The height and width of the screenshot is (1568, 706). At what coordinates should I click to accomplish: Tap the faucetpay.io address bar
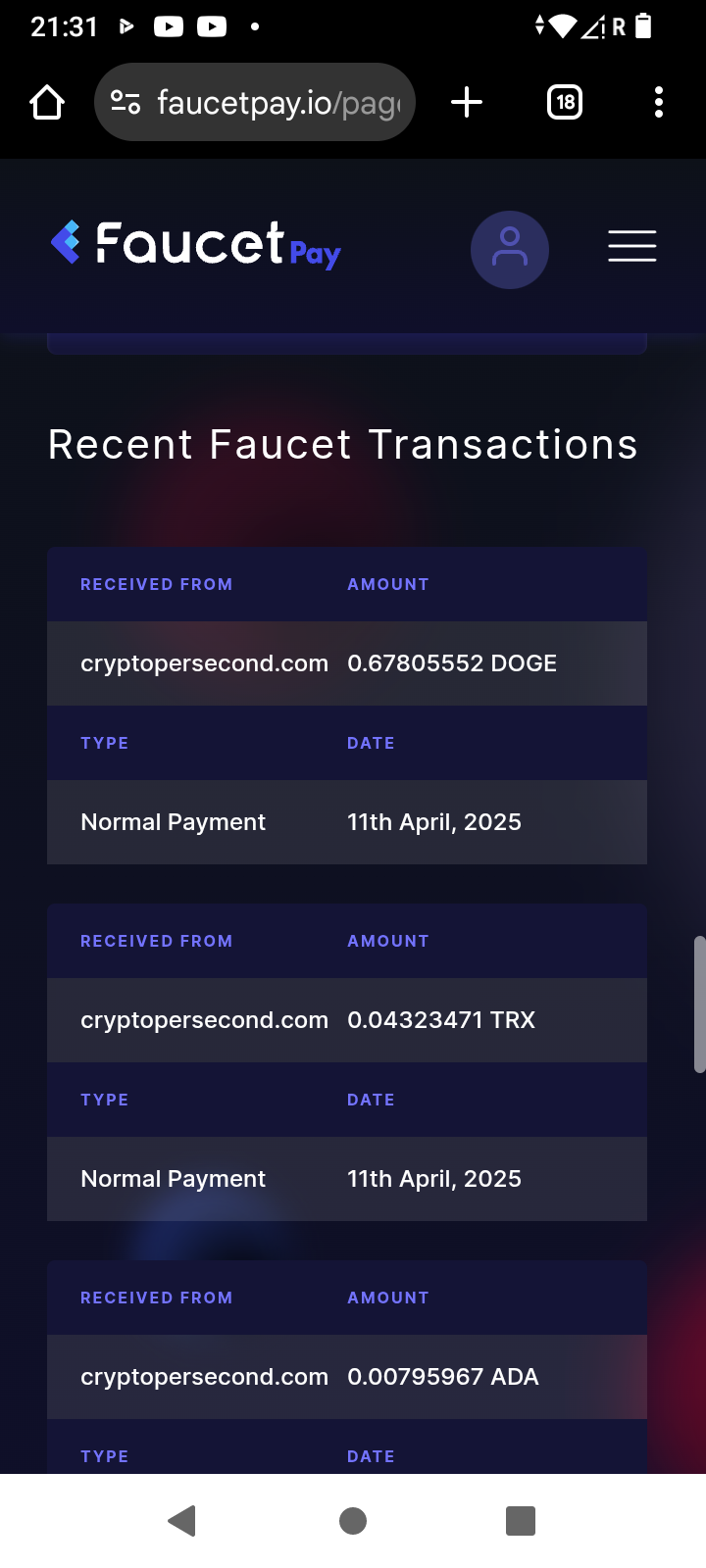click(x=255, y=102)
